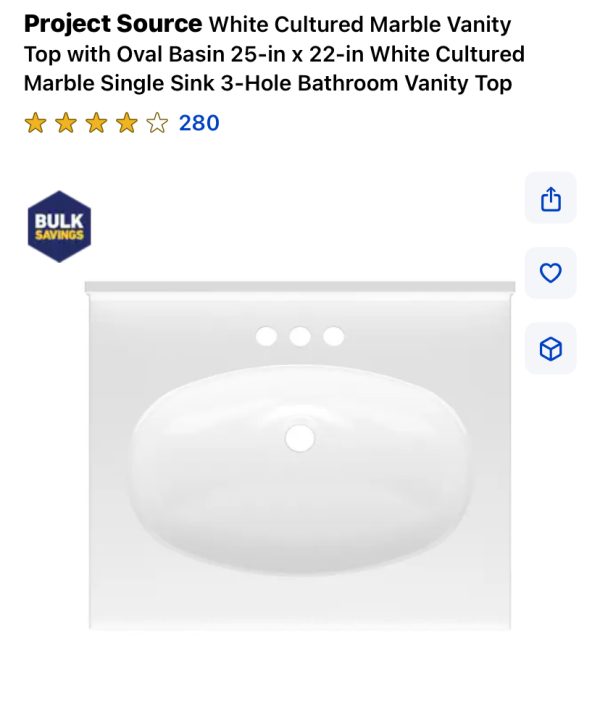Save product to favorites with heart icon
This screenshot has width=600, height=701.
pos(550,273)
